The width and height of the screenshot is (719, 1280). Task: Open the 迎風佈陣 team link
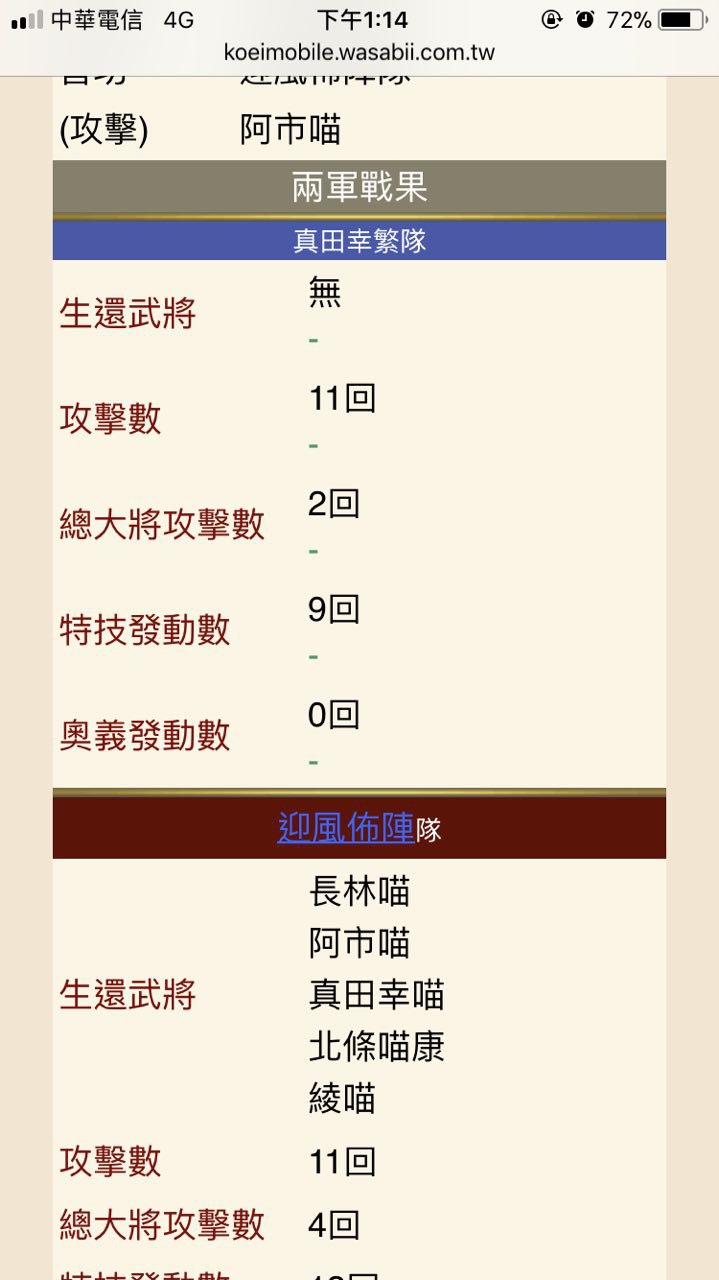(346, 828)
